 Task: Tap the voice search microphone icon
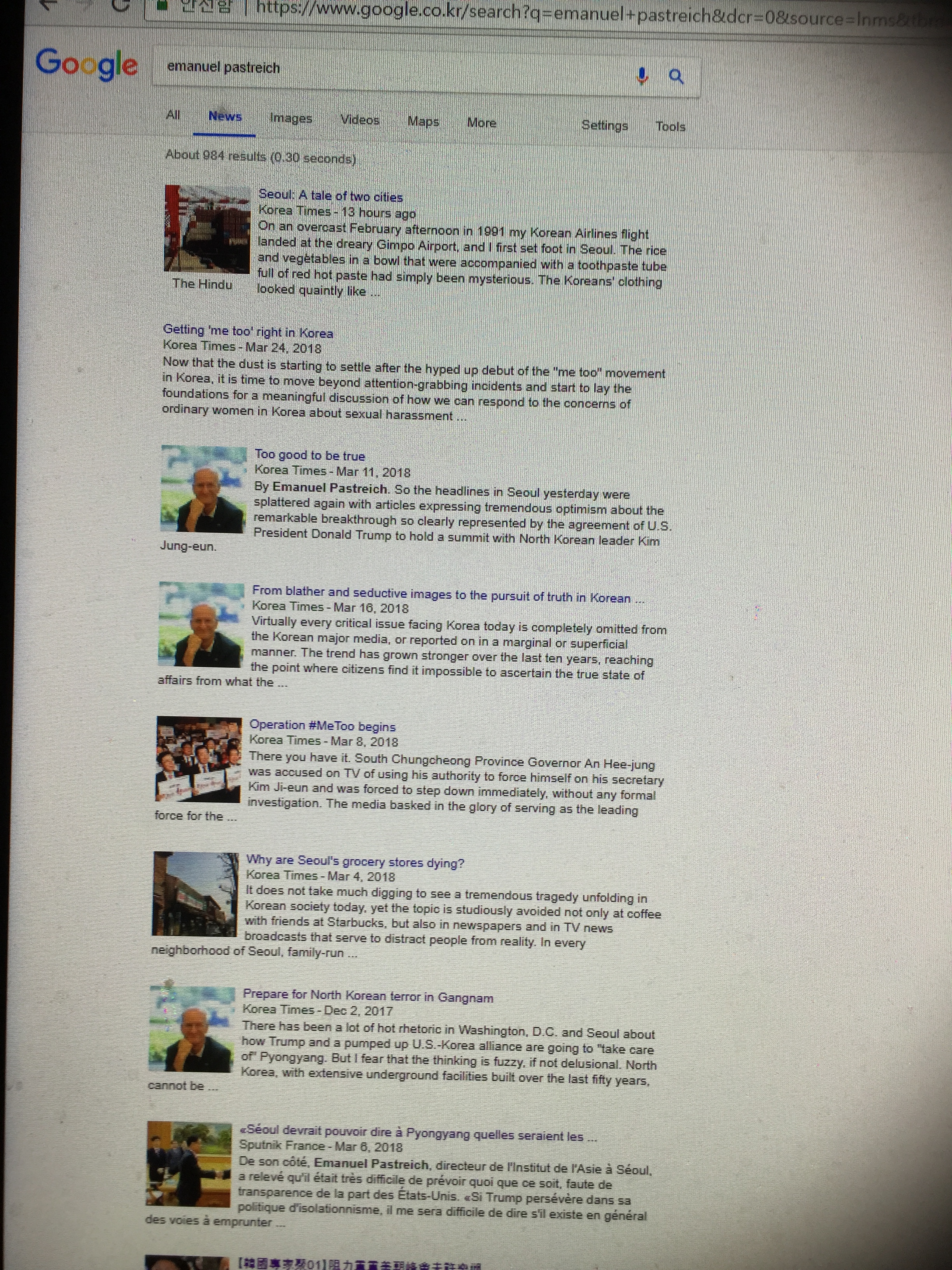pos(642,75)
